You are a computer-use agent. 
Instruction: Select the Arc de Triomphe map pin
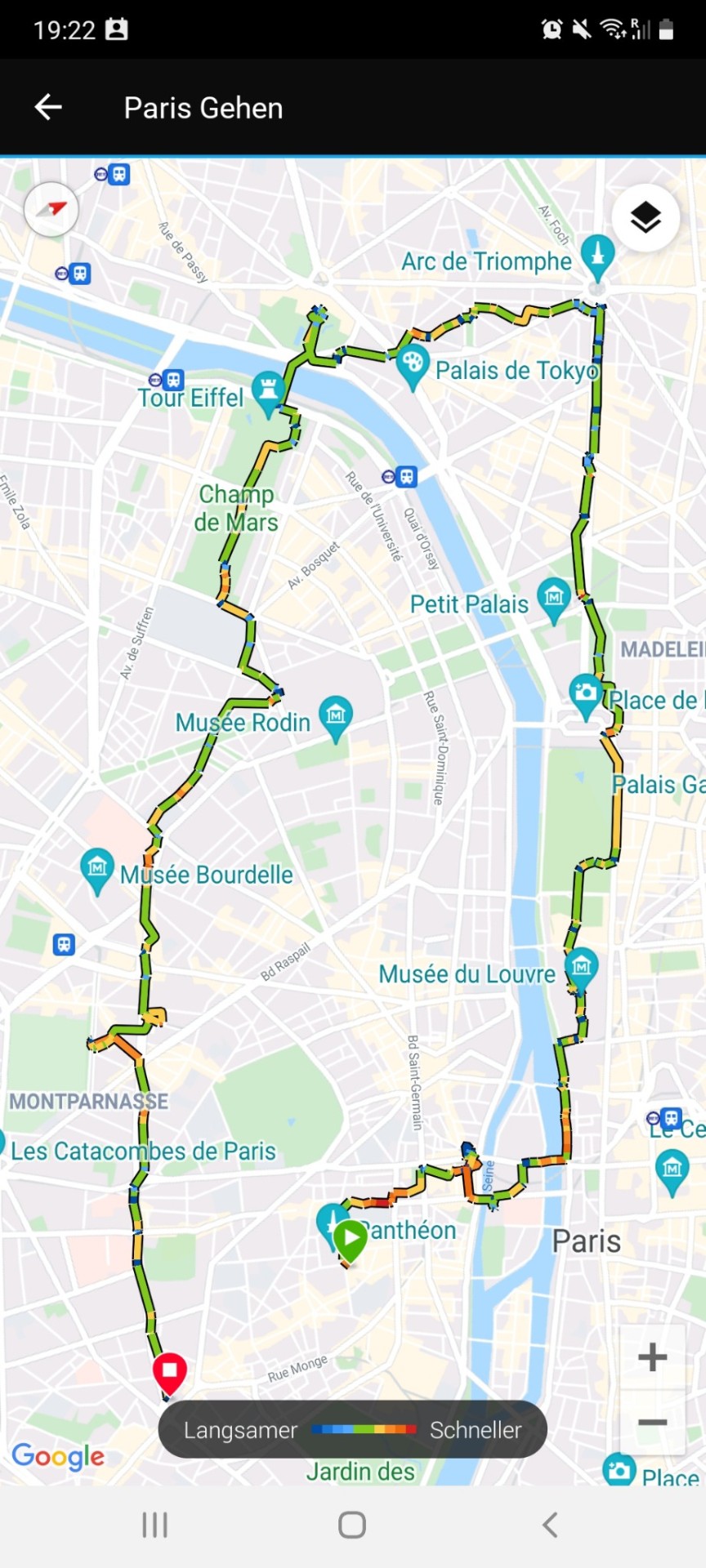point(597,255)
